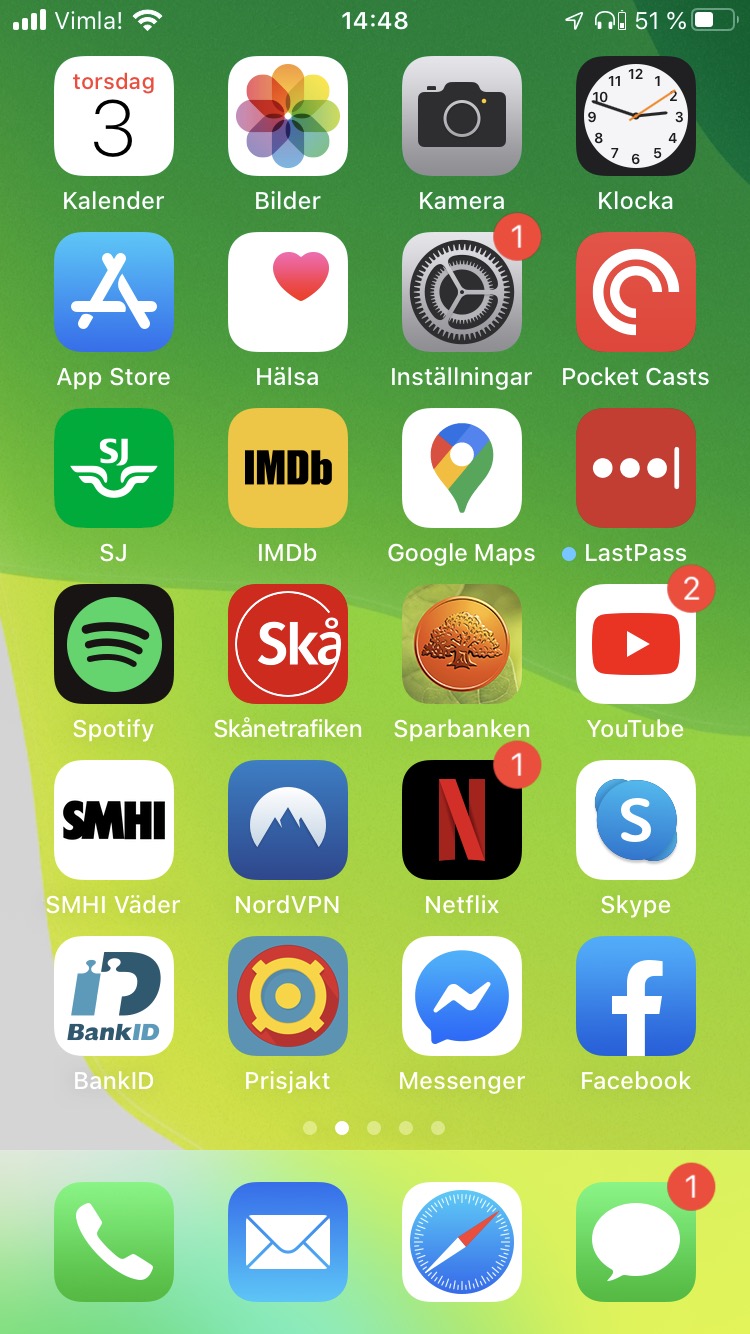Screen dimensions: 750x1334
Task: Launch NordVPN
Action: [287, 820]
